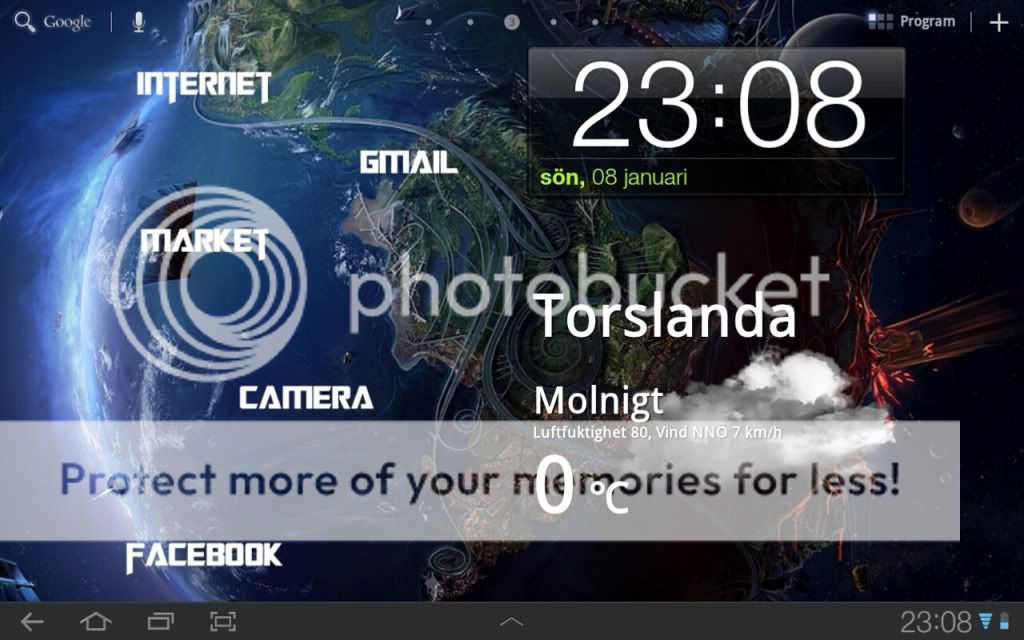Tap the plus to add widgets
Image resolution: width=1024 pixels, height=640 pixels.
[x=998, y=22]
